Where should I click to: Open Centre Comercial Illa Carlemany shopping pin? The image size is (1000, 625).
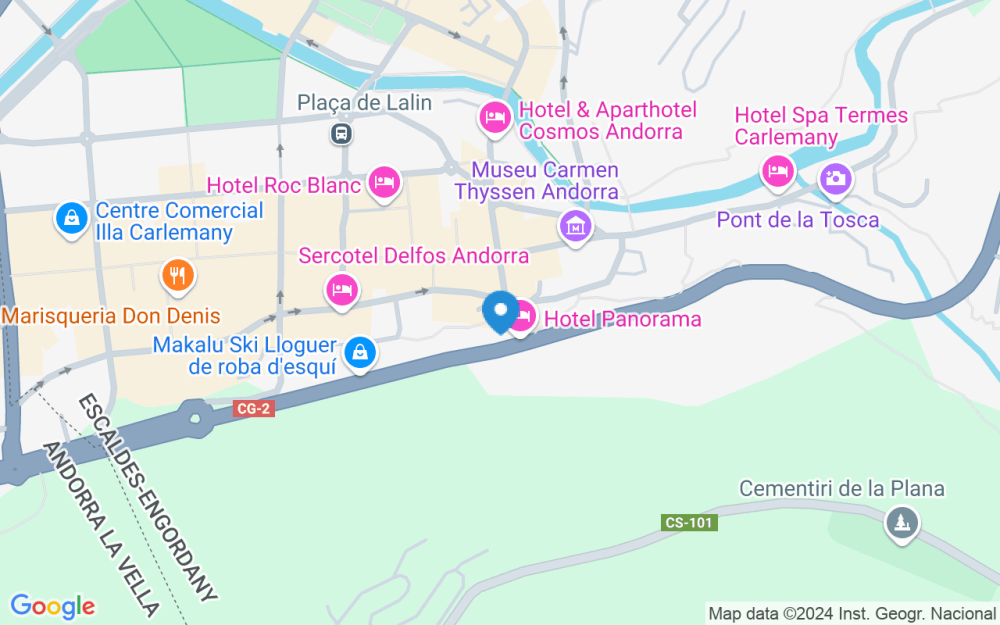pos(70,219)
